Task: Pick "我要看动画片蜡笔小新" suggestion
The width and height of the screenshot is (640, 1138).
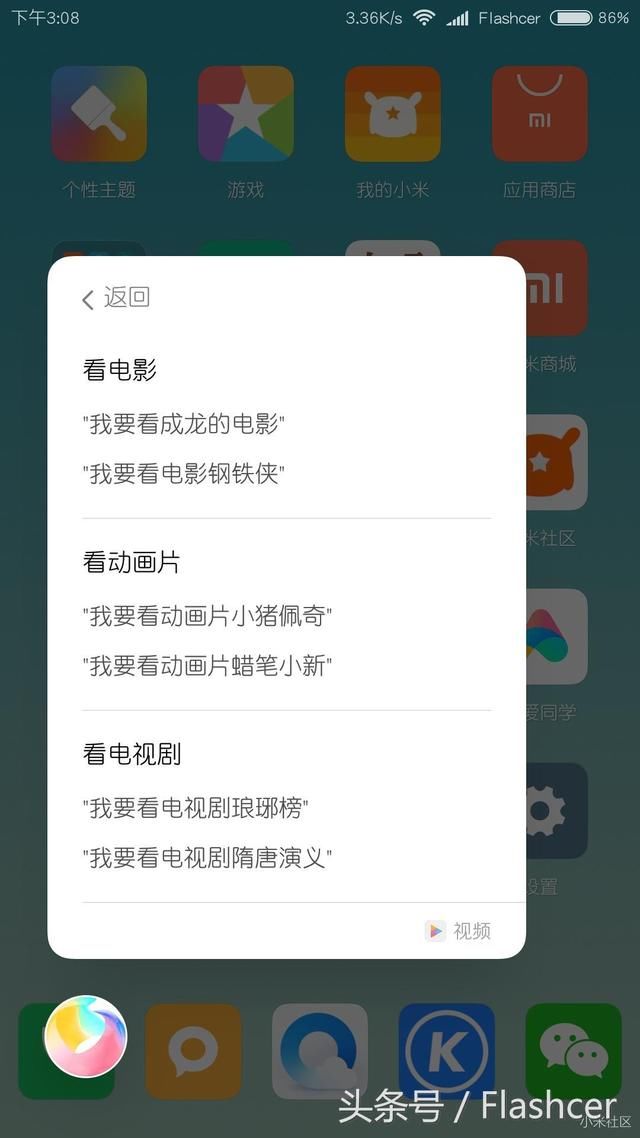Action: (208, 666)
